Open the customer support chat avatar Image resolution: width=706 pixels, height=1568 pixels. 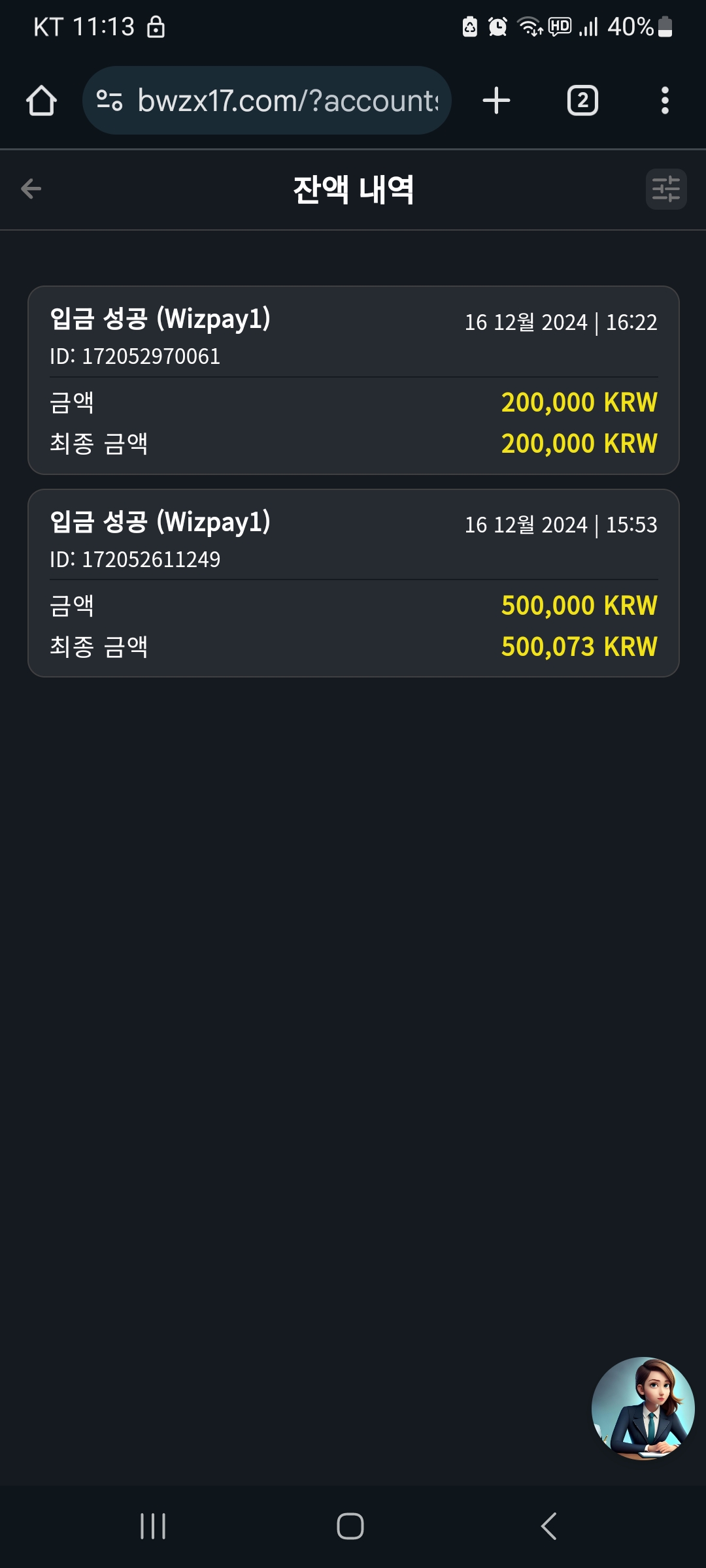(x=643, y=1409)
